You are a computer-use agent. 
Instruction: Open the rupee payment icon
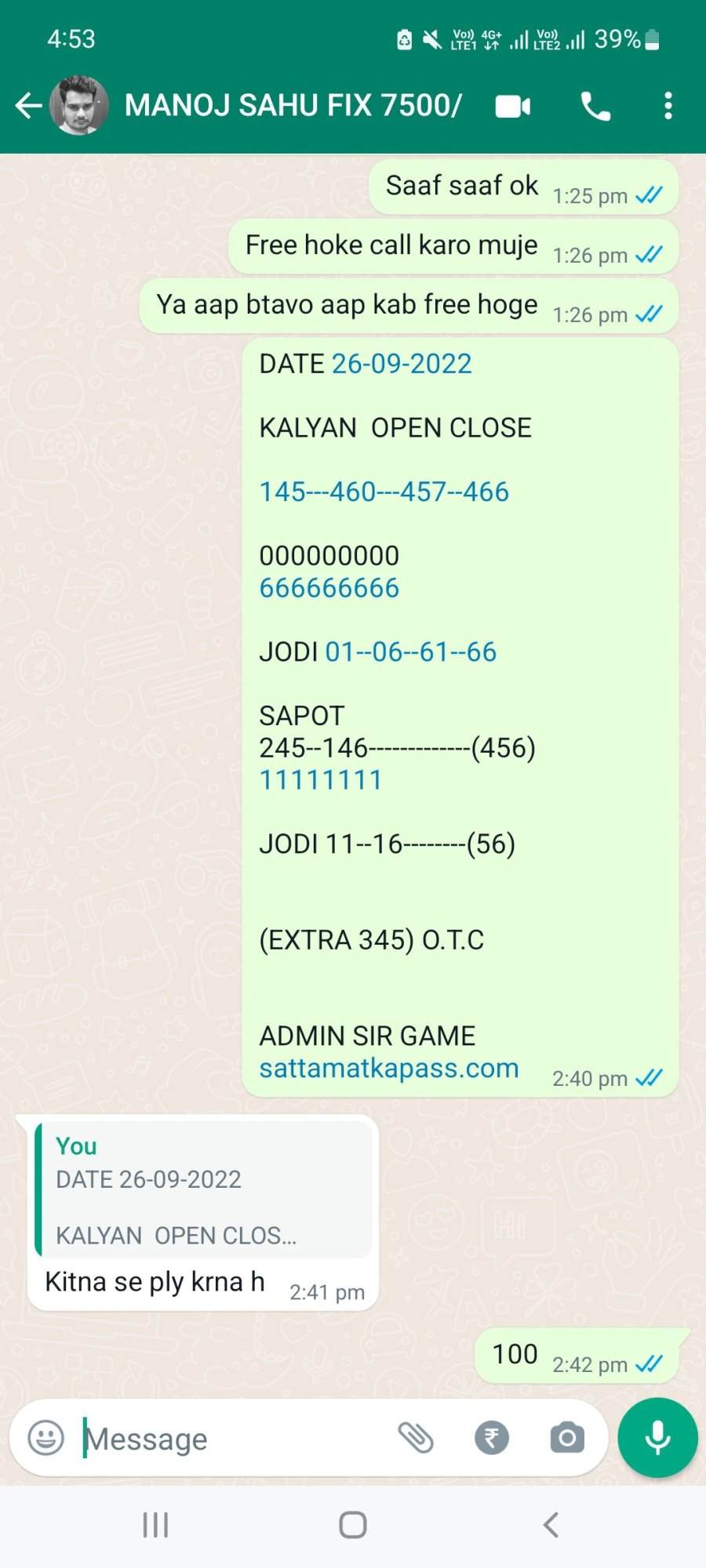(x=492, y=1438)
